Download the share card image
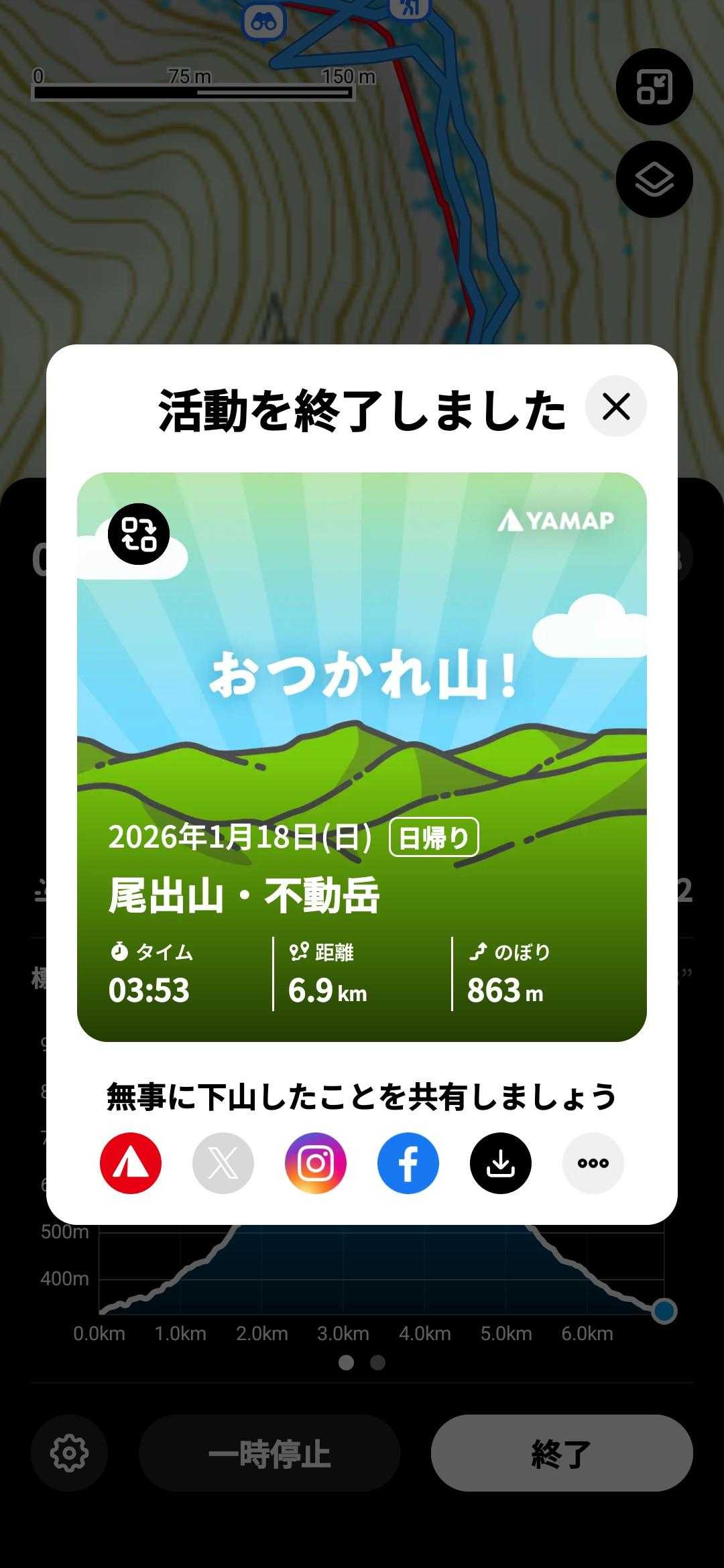Screen dimensions: 724x1568 pos(501,1163)
